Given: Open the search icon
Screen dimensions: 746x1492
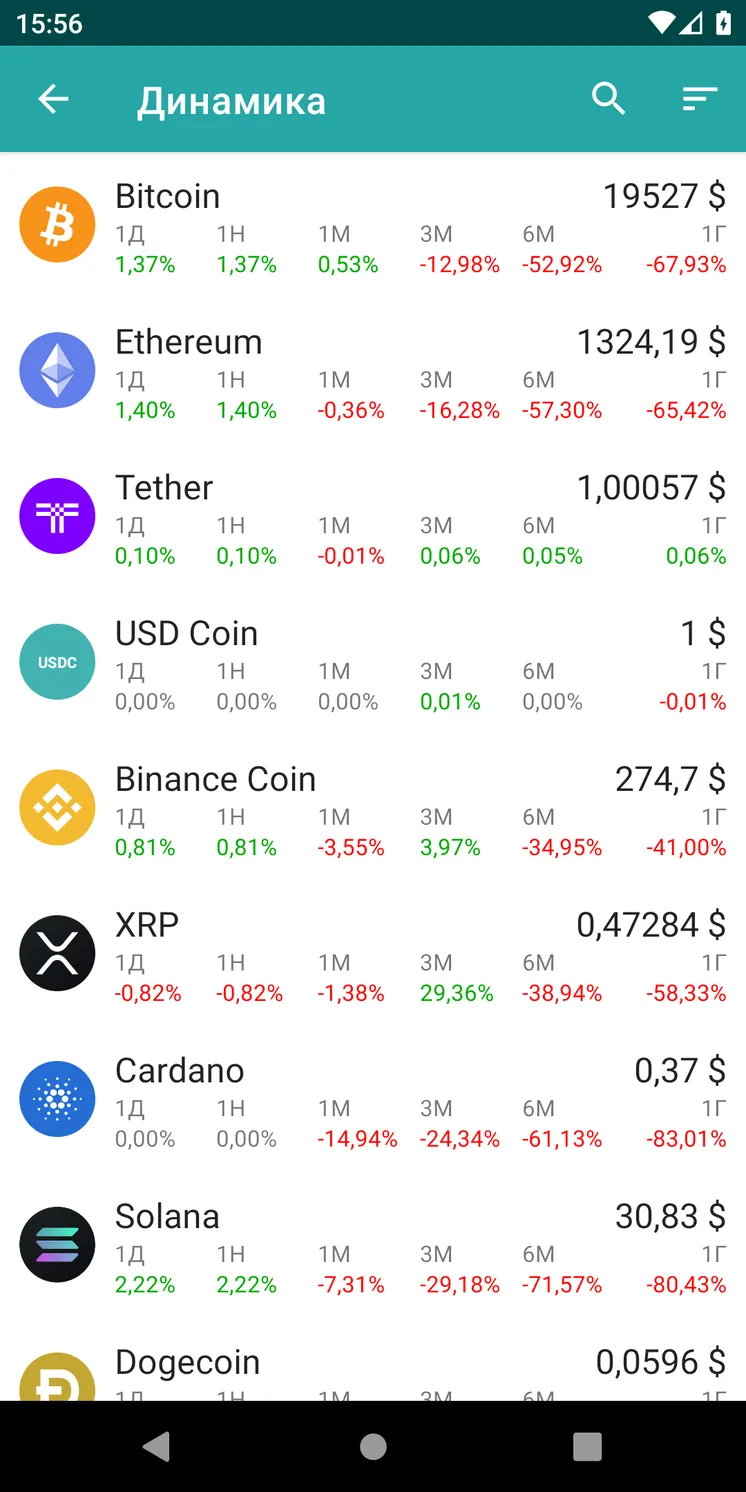Looking at the screenshot, I should 608,99.
